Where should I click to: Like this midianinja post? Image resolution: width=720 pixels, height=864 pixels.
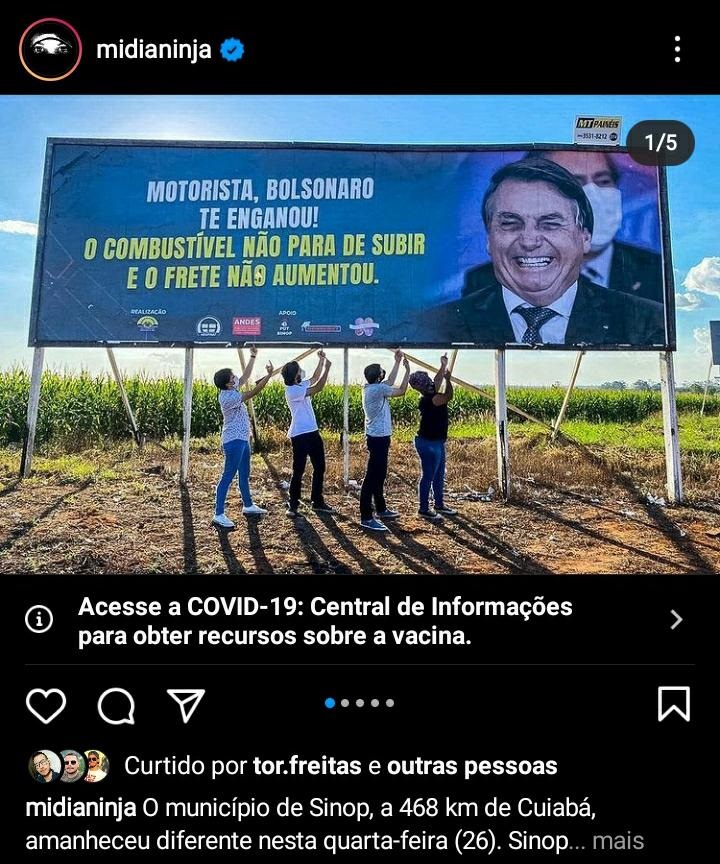tap(46, 705)
